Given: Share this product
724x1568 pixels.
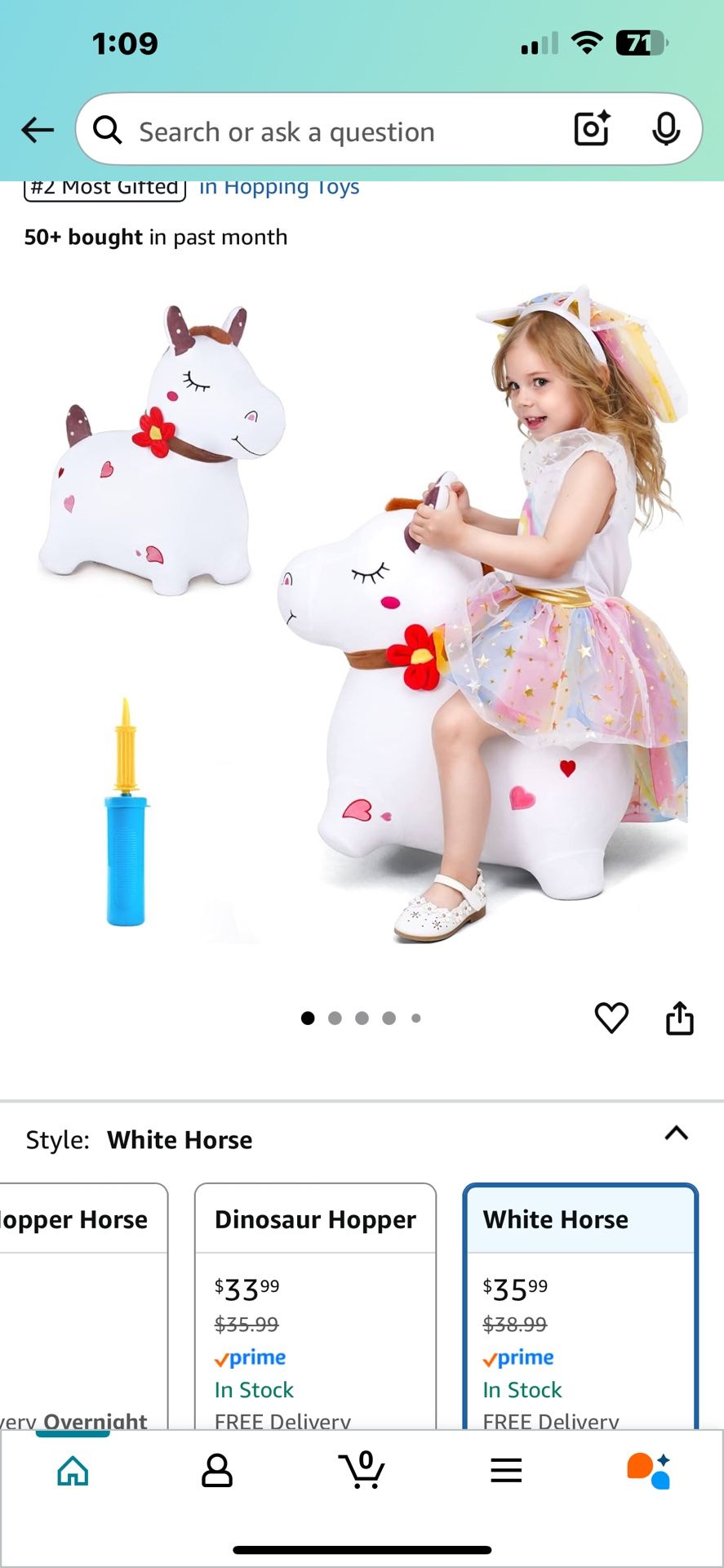Looking at the screenshot, I should pos(679,1018).
